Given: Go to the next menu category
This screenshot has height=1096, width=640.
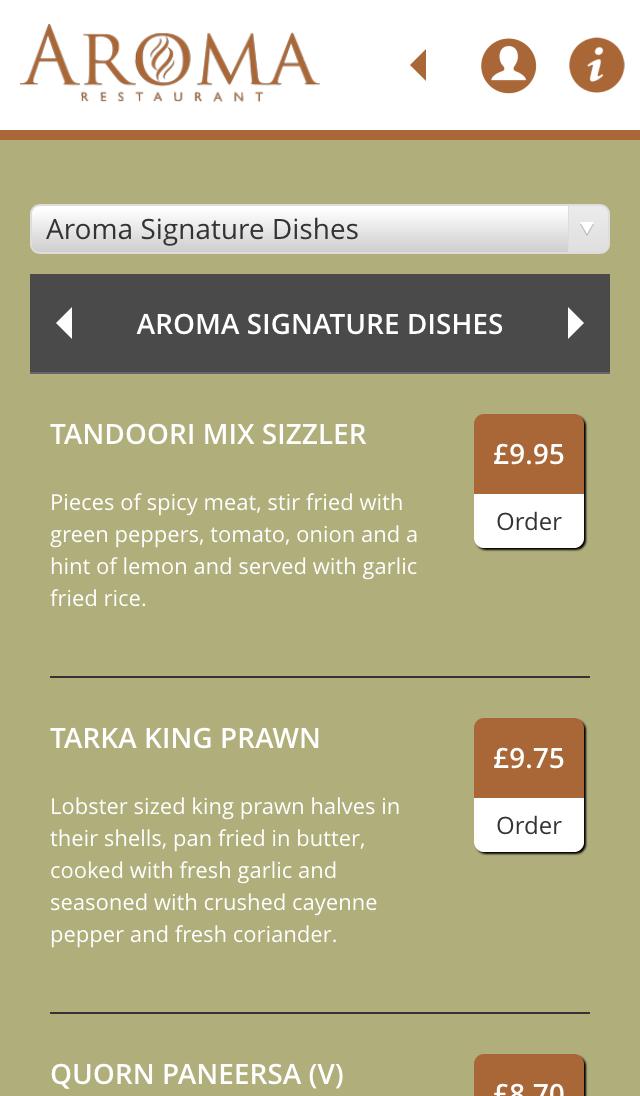Looking at the screenshot, I should (x=575, y=323).
